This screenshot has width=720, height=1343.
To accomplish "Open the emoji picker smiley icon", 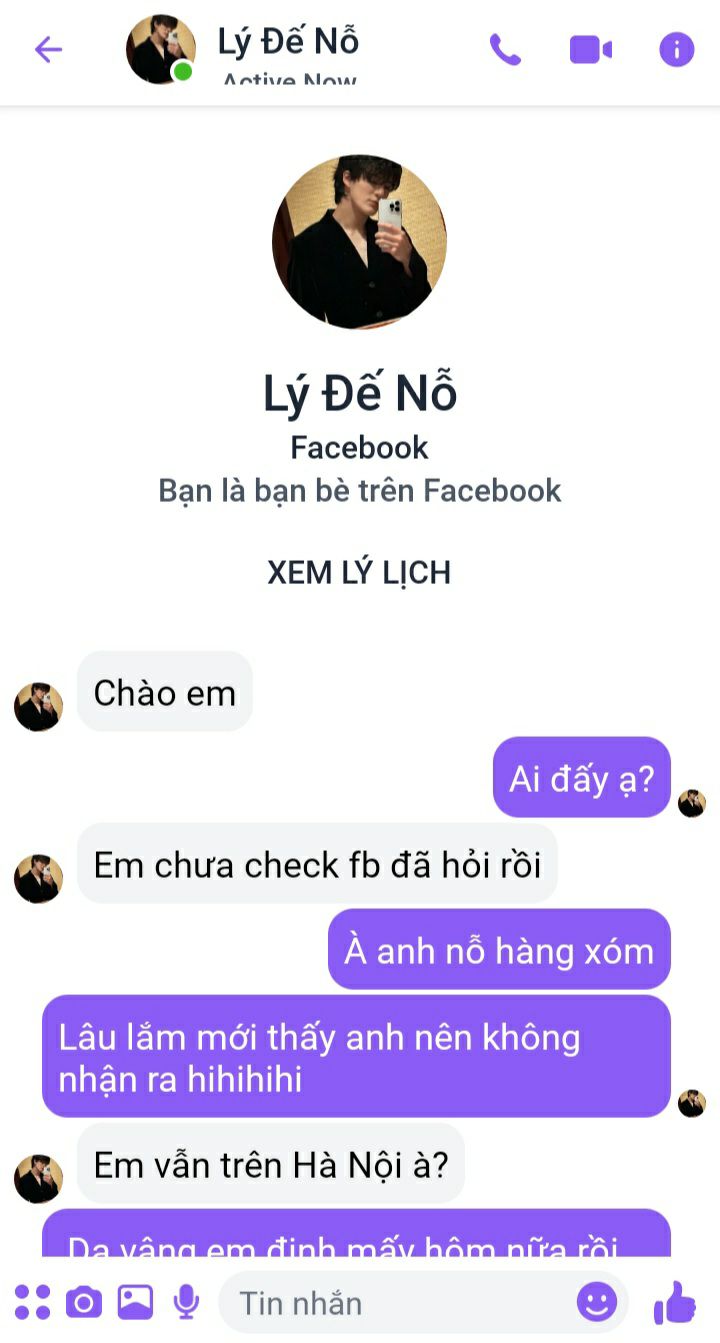I will tap(597, 1302).
